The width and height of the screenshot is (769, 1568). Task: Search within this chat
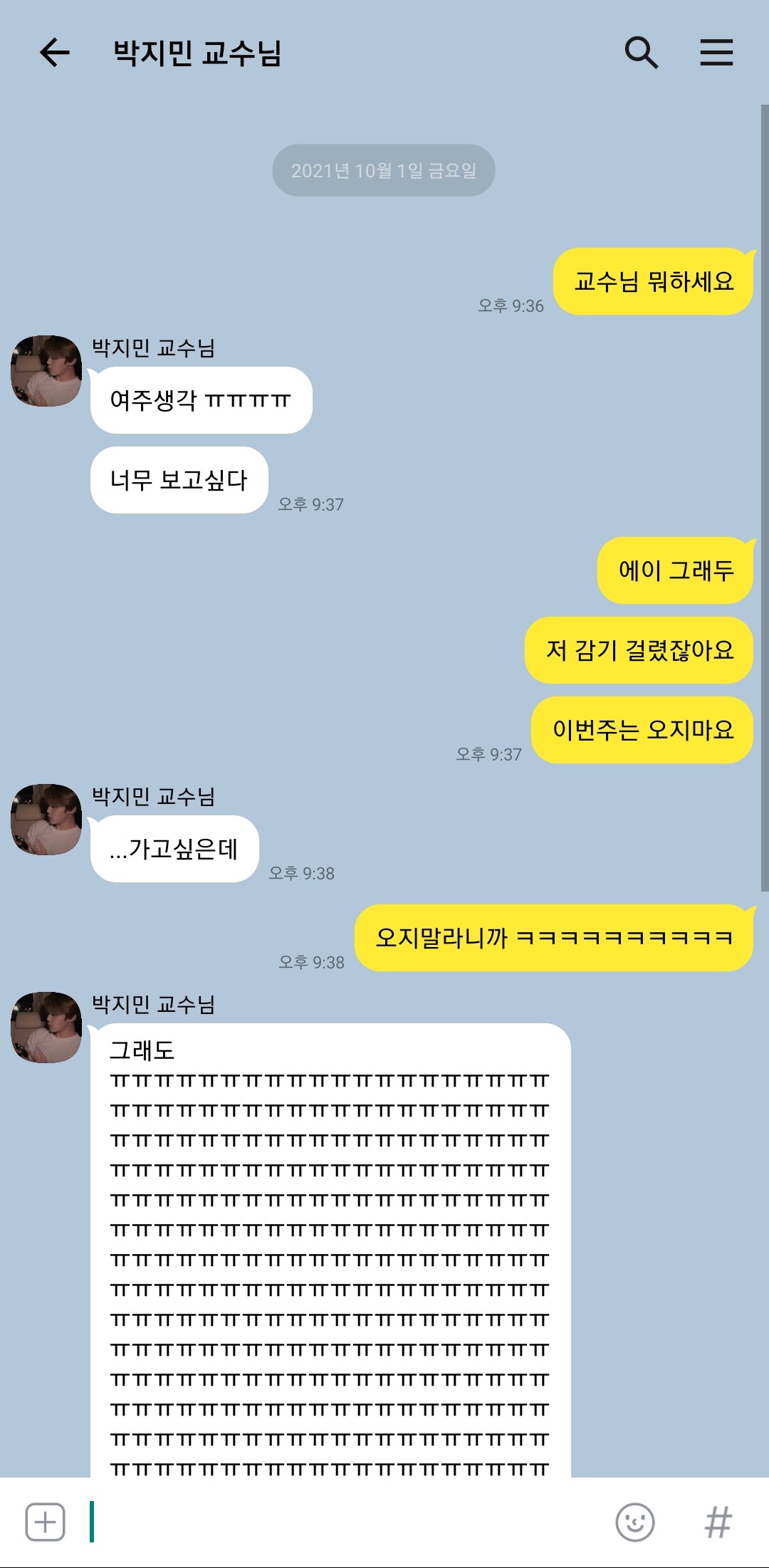(x=641, y=53)
